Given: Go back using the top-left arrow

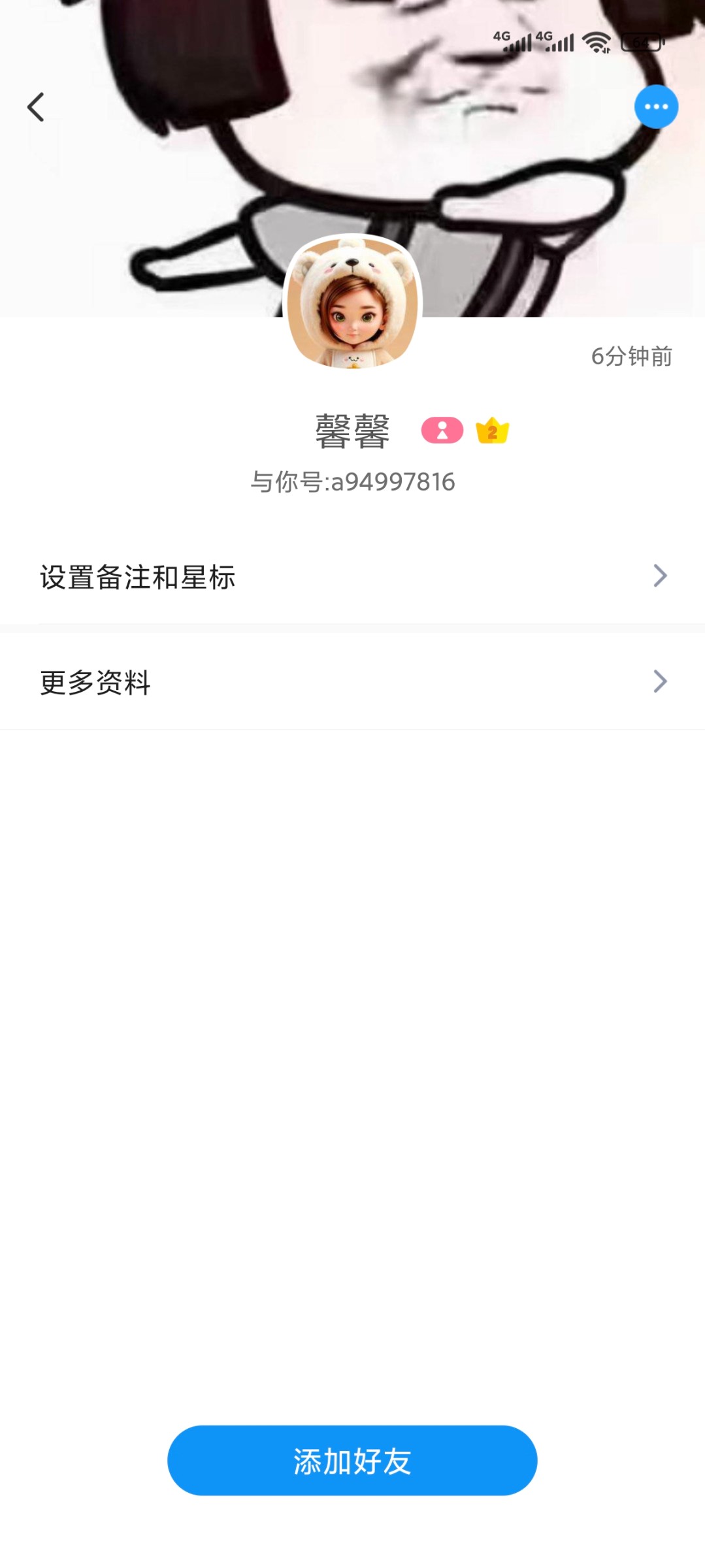Looking at the screenshot, I should tap(36, 107).
